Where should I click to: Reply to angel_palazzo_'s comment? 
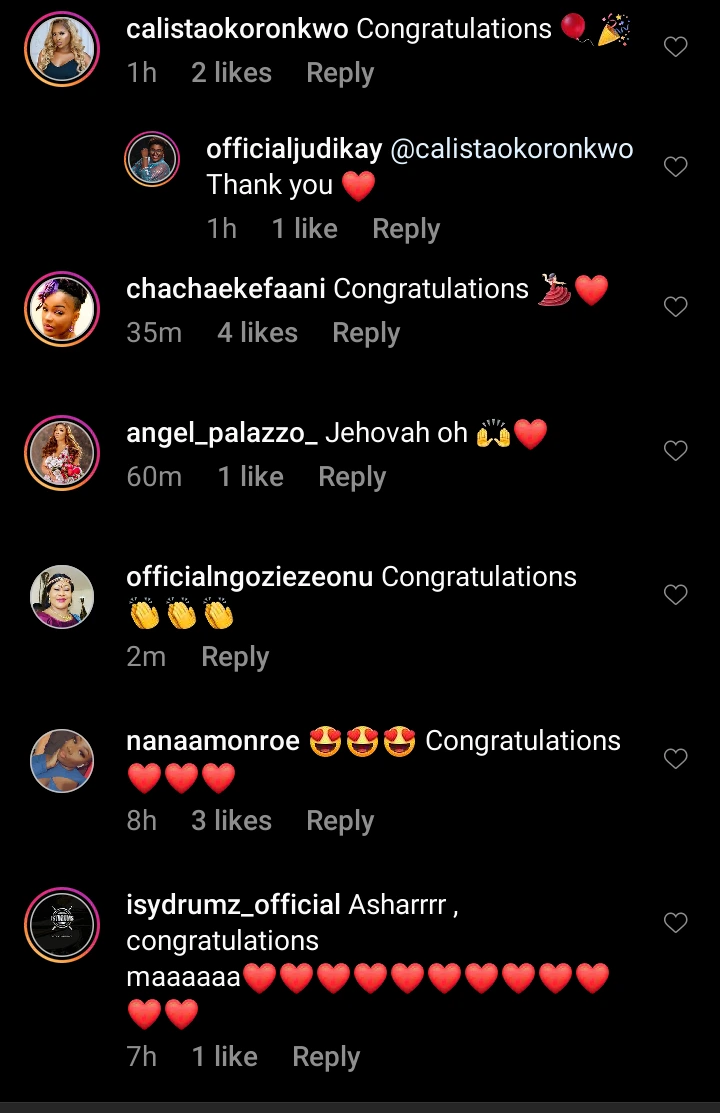pos(352,477)
